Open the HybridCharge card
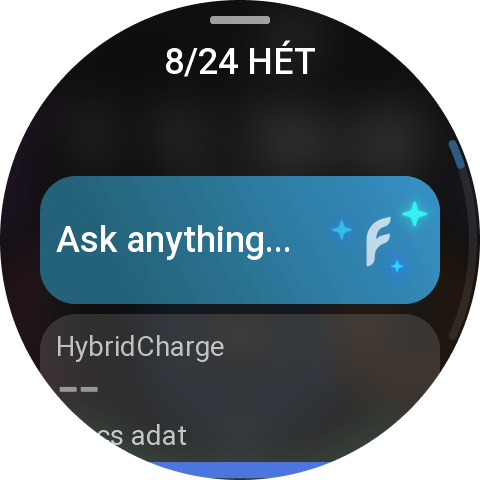Screen dimensions: 480x480 pos(240,388)
